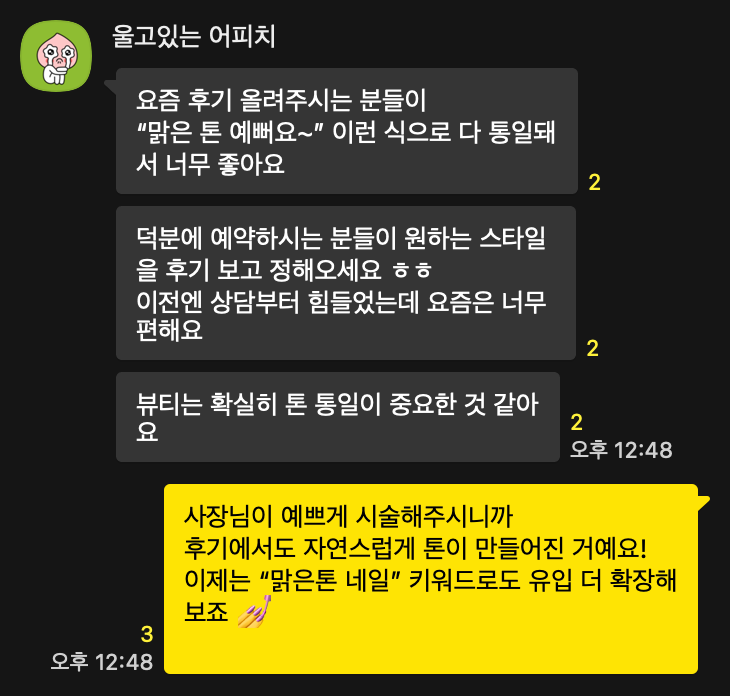
Task: Open 울고있는 어피치's profile picture
Action: click(x=57, y=58)
